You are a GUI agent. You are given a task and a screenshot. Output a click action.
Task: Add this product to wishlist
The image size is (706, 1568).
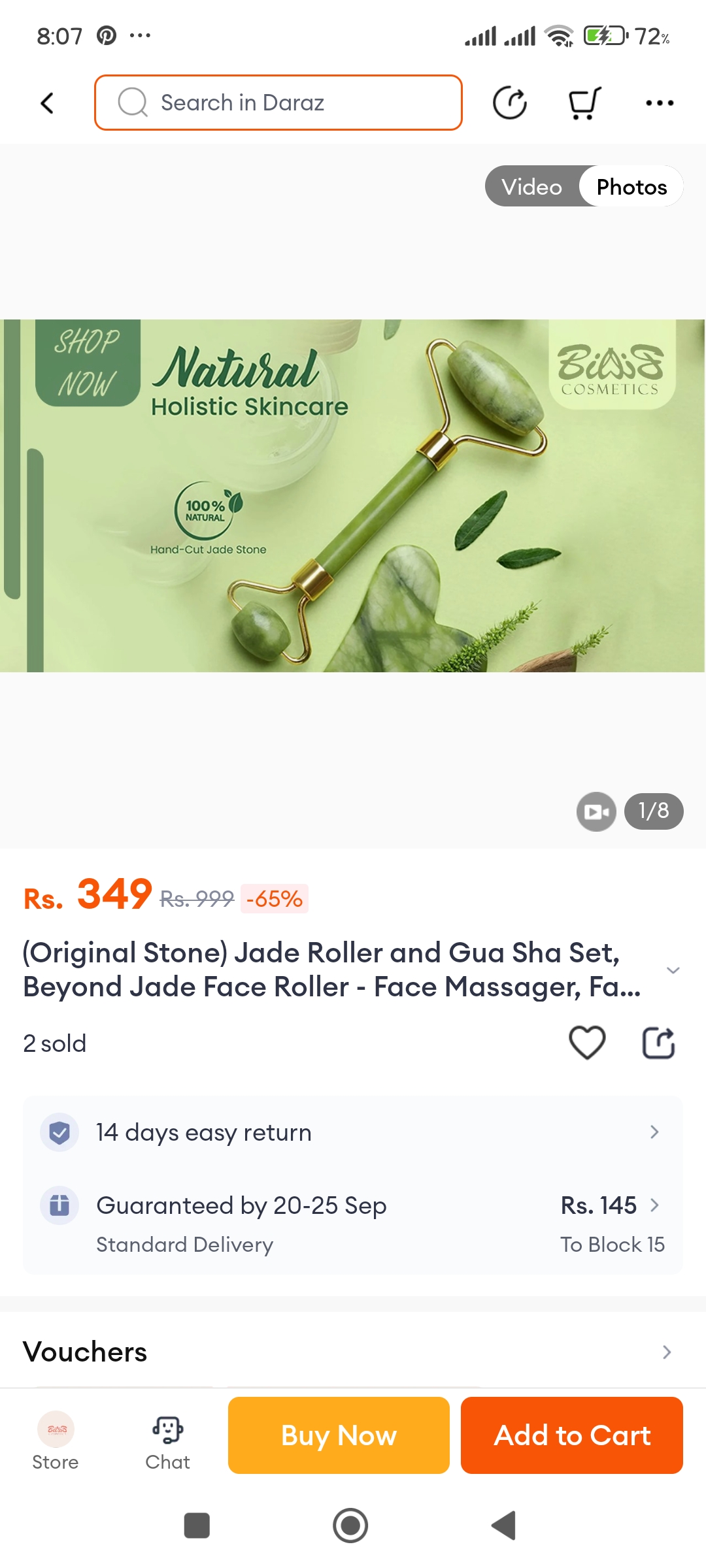coord(587,1042)
